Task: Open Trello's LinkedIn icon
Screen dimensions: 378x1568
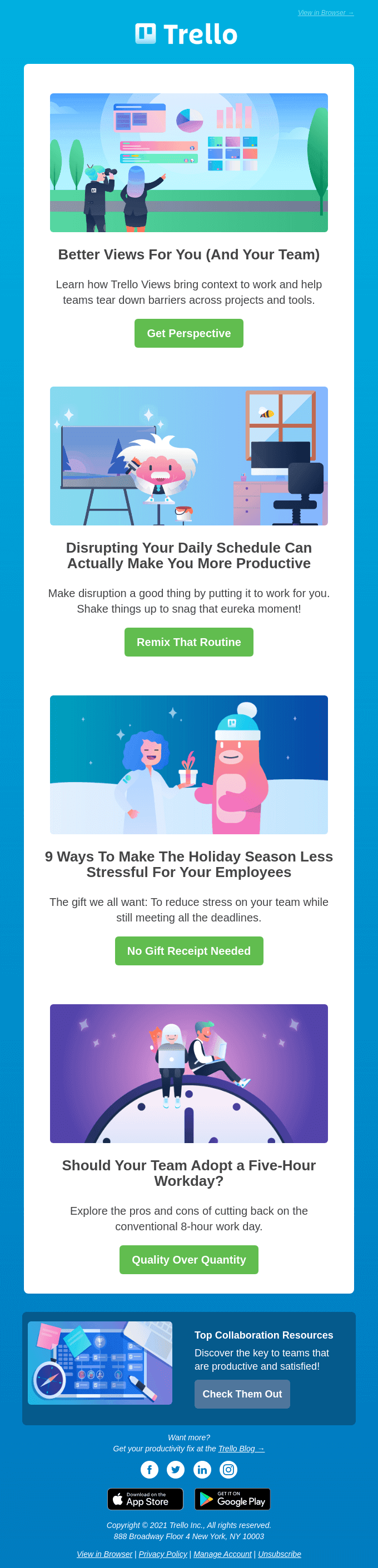Action: 202,1469
